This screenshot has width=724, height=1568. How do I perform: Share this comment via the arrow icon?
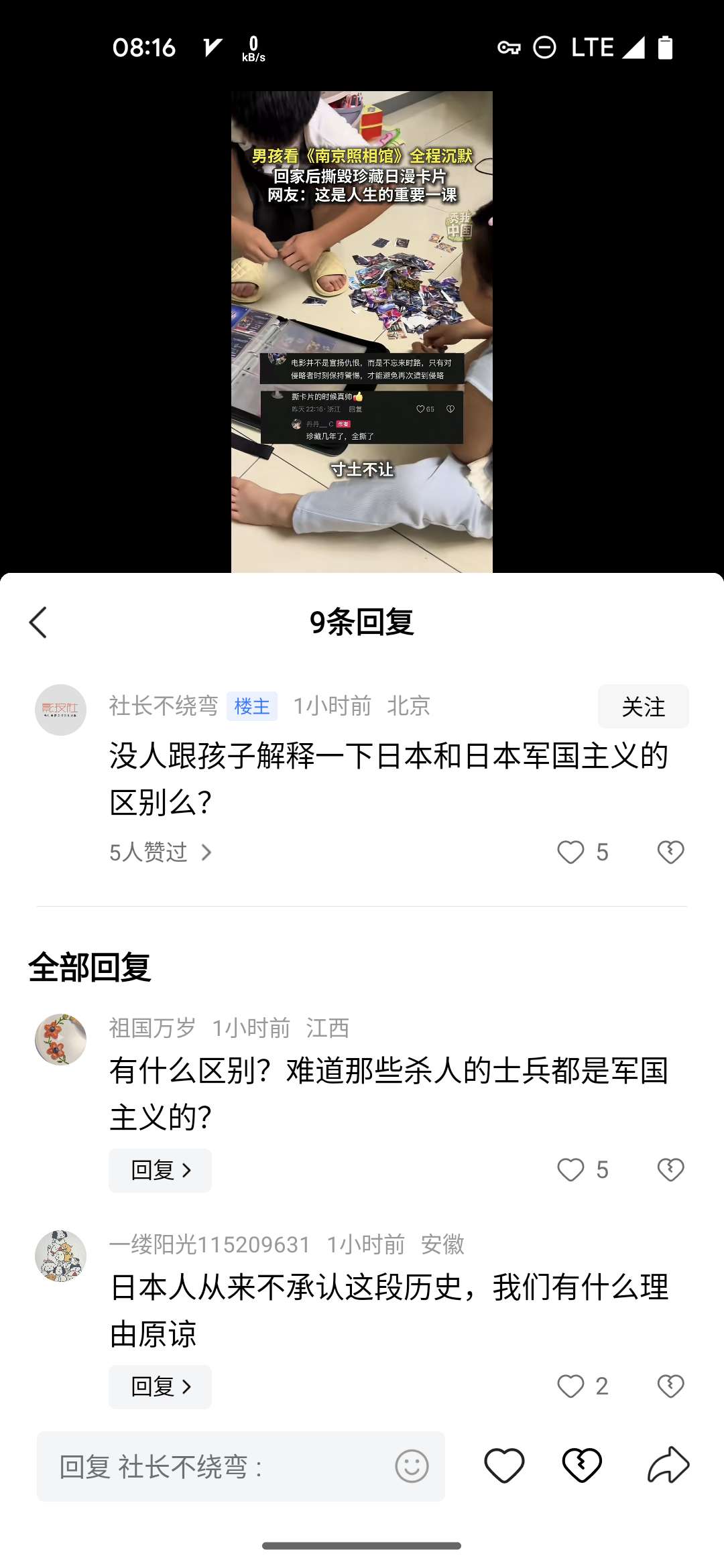[668, 1465]
